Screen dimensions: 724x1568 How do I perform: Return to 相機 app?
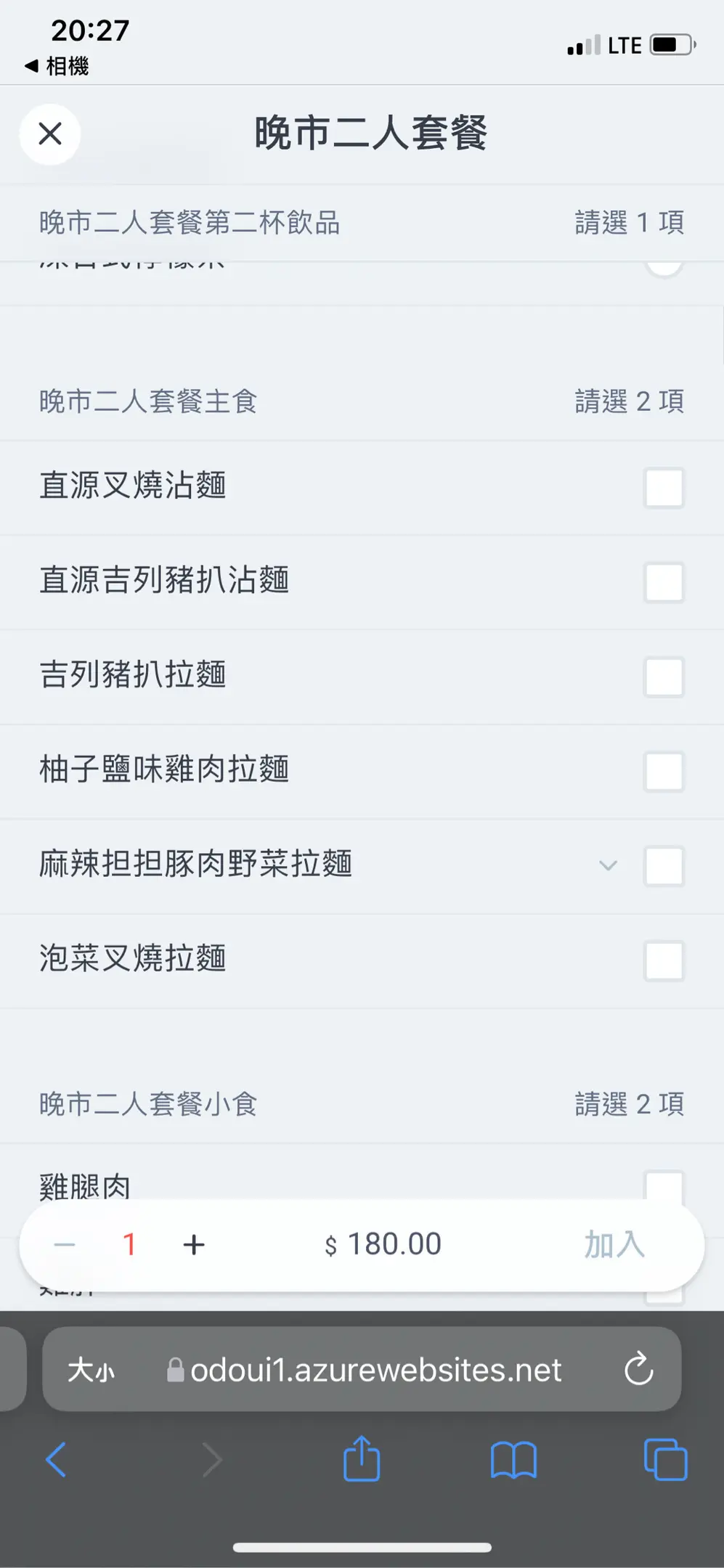tap(57, 66)
